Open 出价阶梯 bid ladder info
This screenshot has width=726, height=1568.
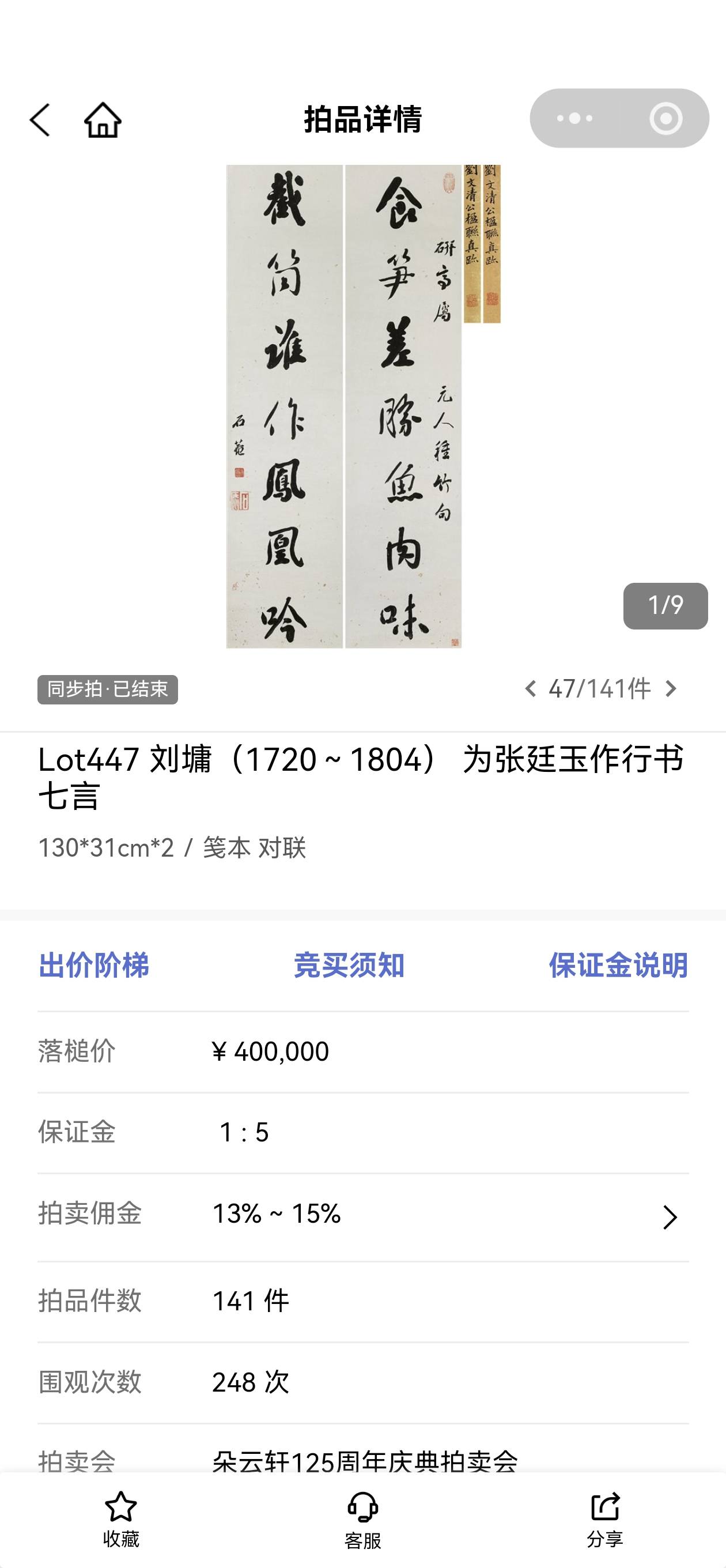94,966
